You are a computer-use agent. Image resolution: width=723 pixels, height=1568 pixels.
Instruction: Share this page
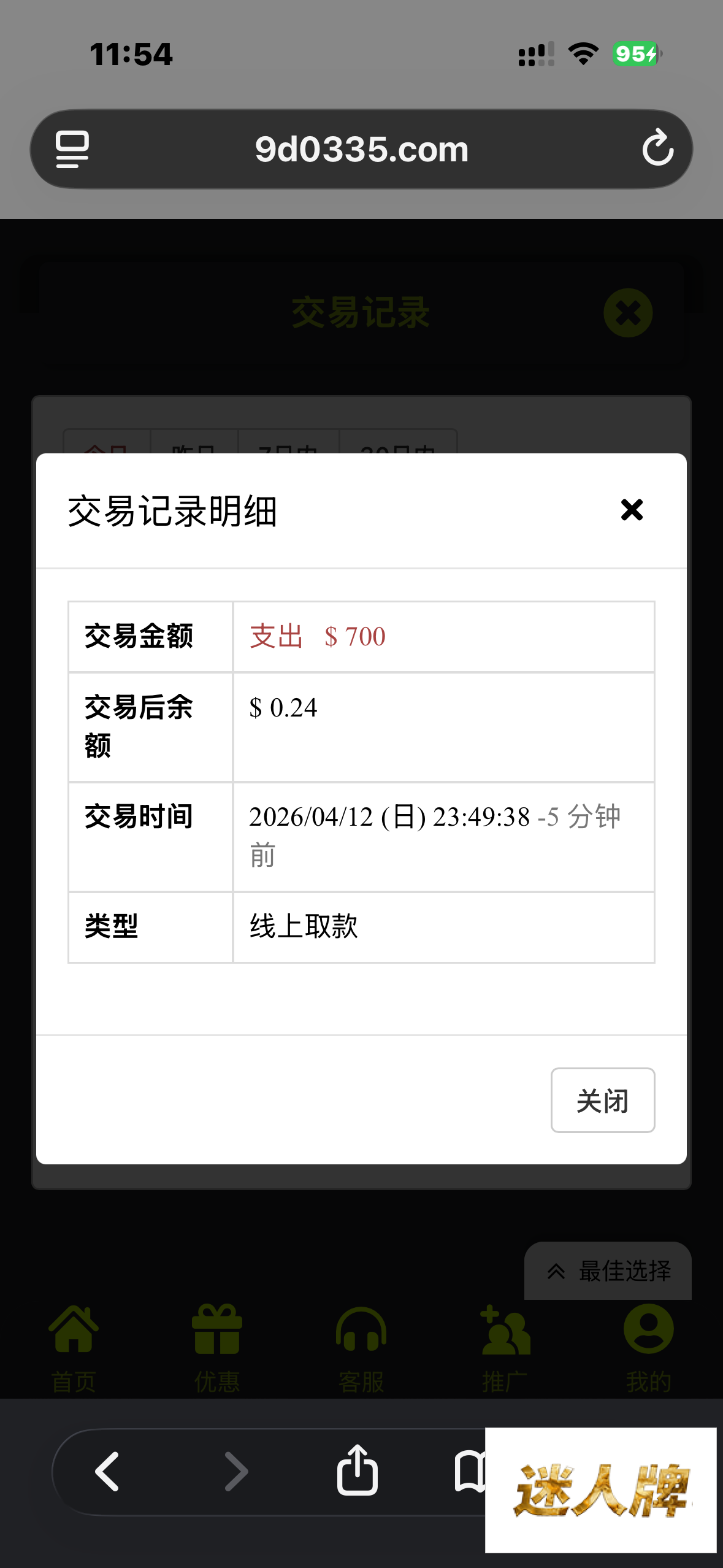[357, 1470]
